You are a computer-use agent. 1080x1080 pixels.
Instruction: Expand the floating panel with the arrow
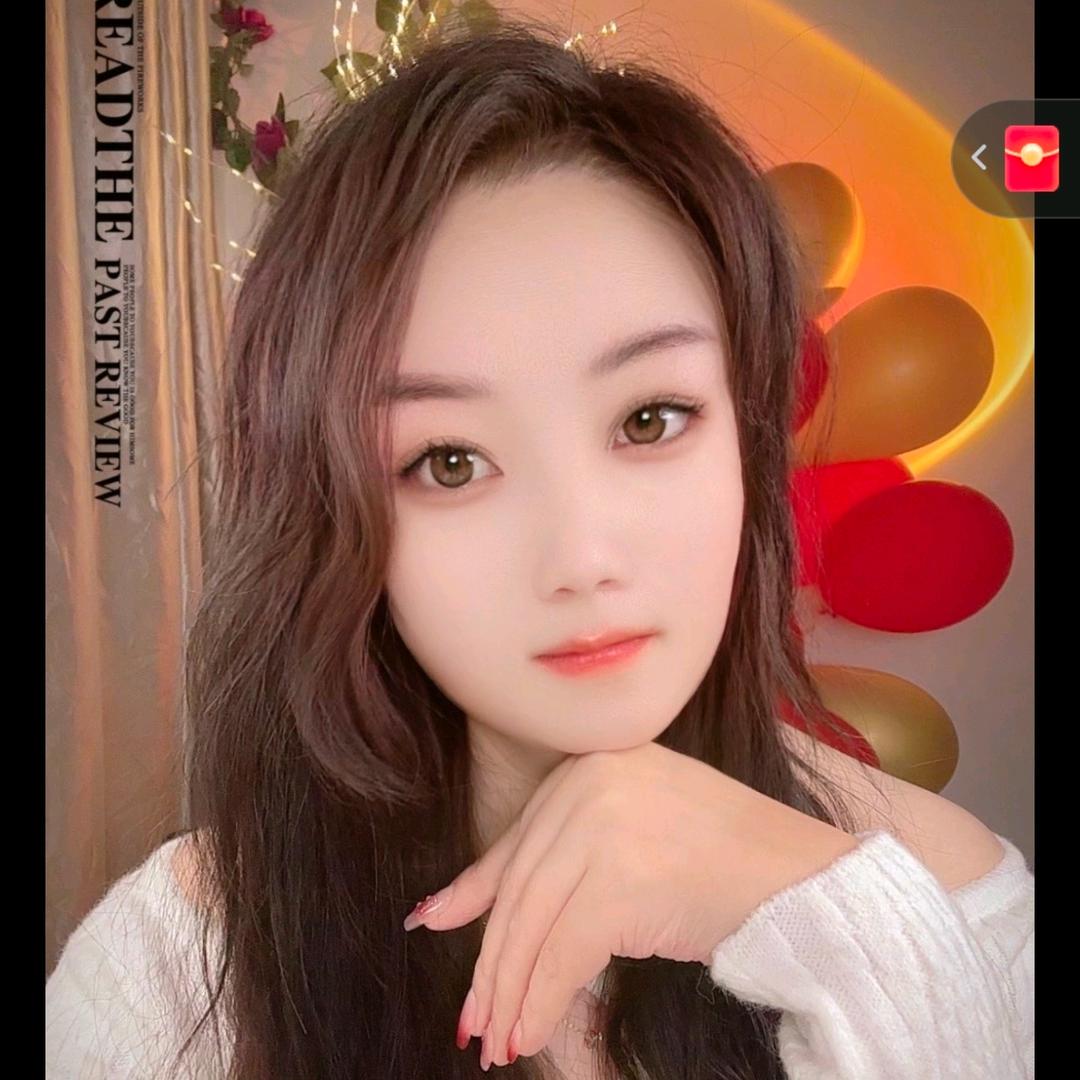click(979, 157)
